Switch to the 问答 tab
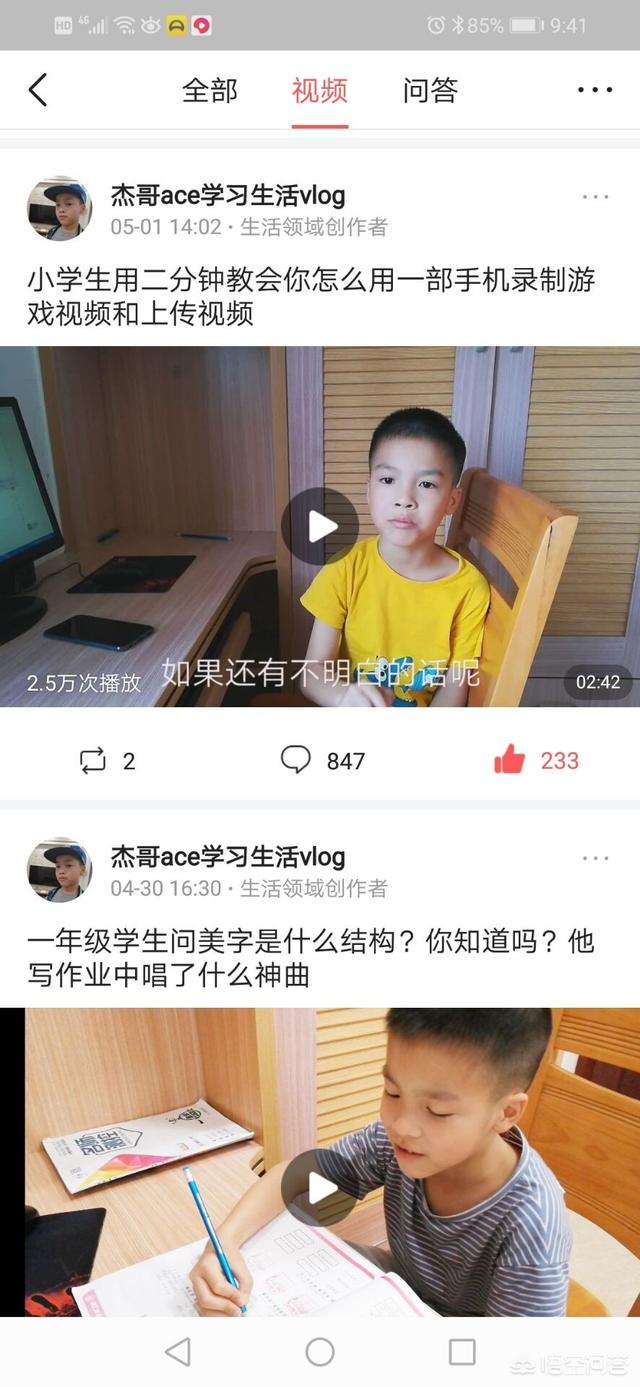The height and width of the screenshot is (1387, 640). (x=430, y=91)
